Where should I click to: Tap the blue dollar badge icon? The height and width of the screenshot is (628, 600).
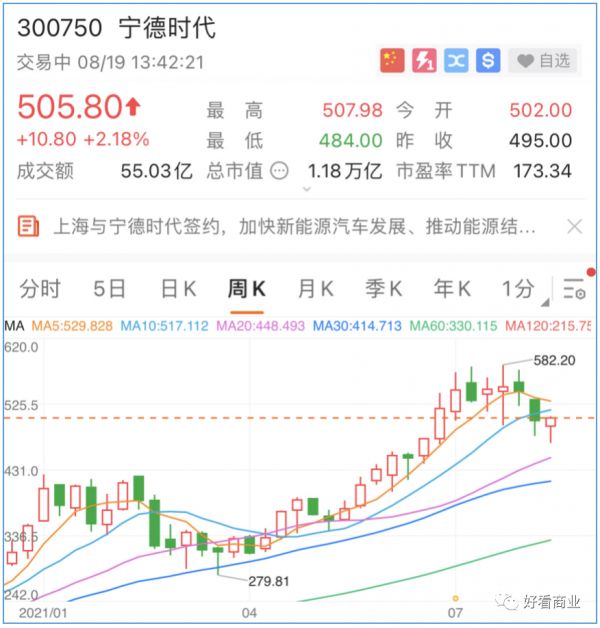point(488,61)
